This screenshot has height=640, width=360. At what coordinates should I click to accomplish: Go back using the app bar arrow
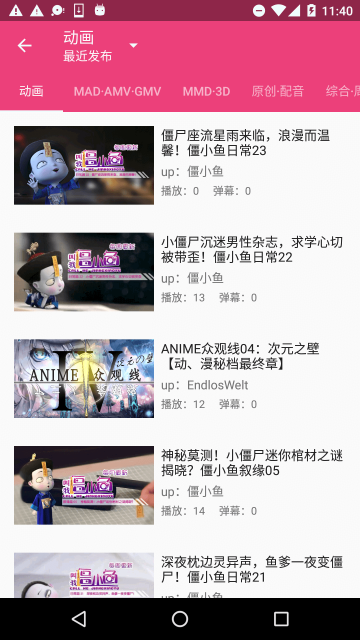pos(24,45)
